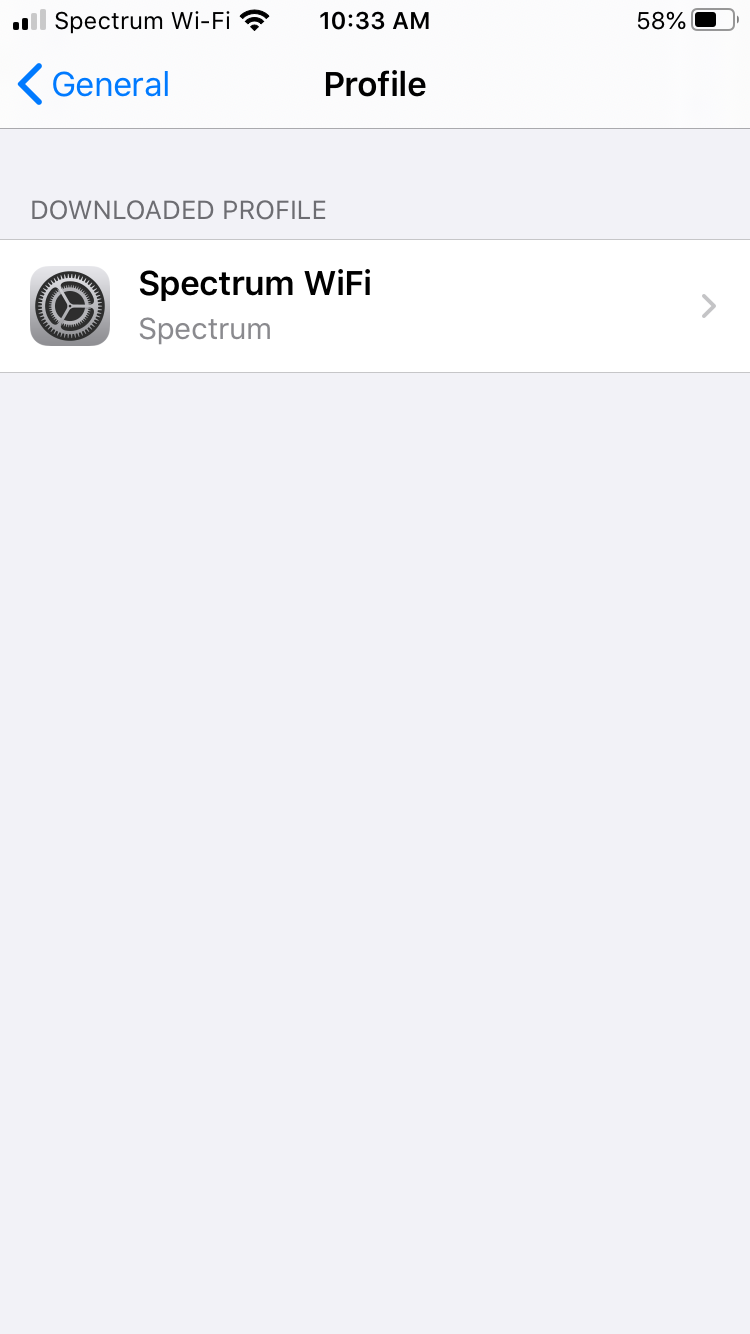Open the Spectrum WiFi downloaded profile
The height and width of the screenshot is (1334, 750).
tap(375, 306)
